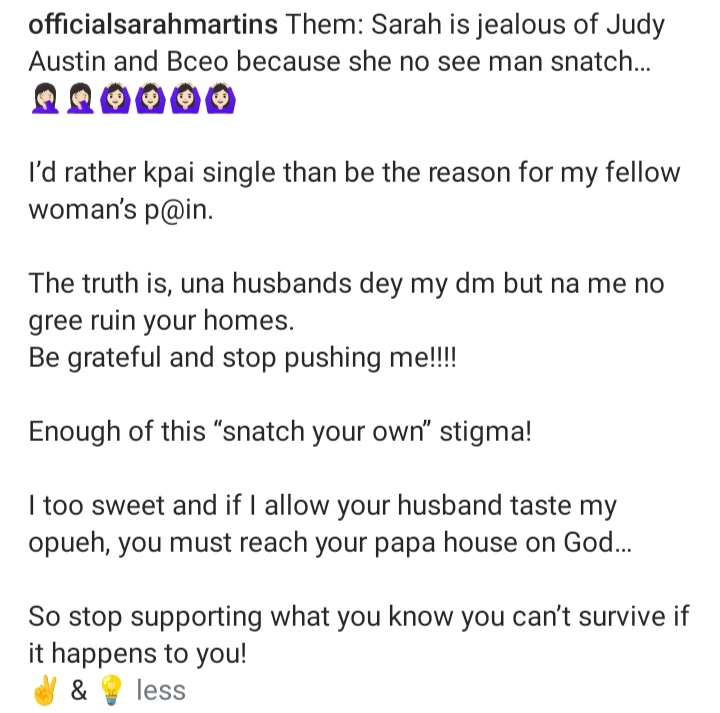Collapse the caption with the 'less' link
Image resolution: width=720 pixels, height=713 pixels.
coord(160,691)
